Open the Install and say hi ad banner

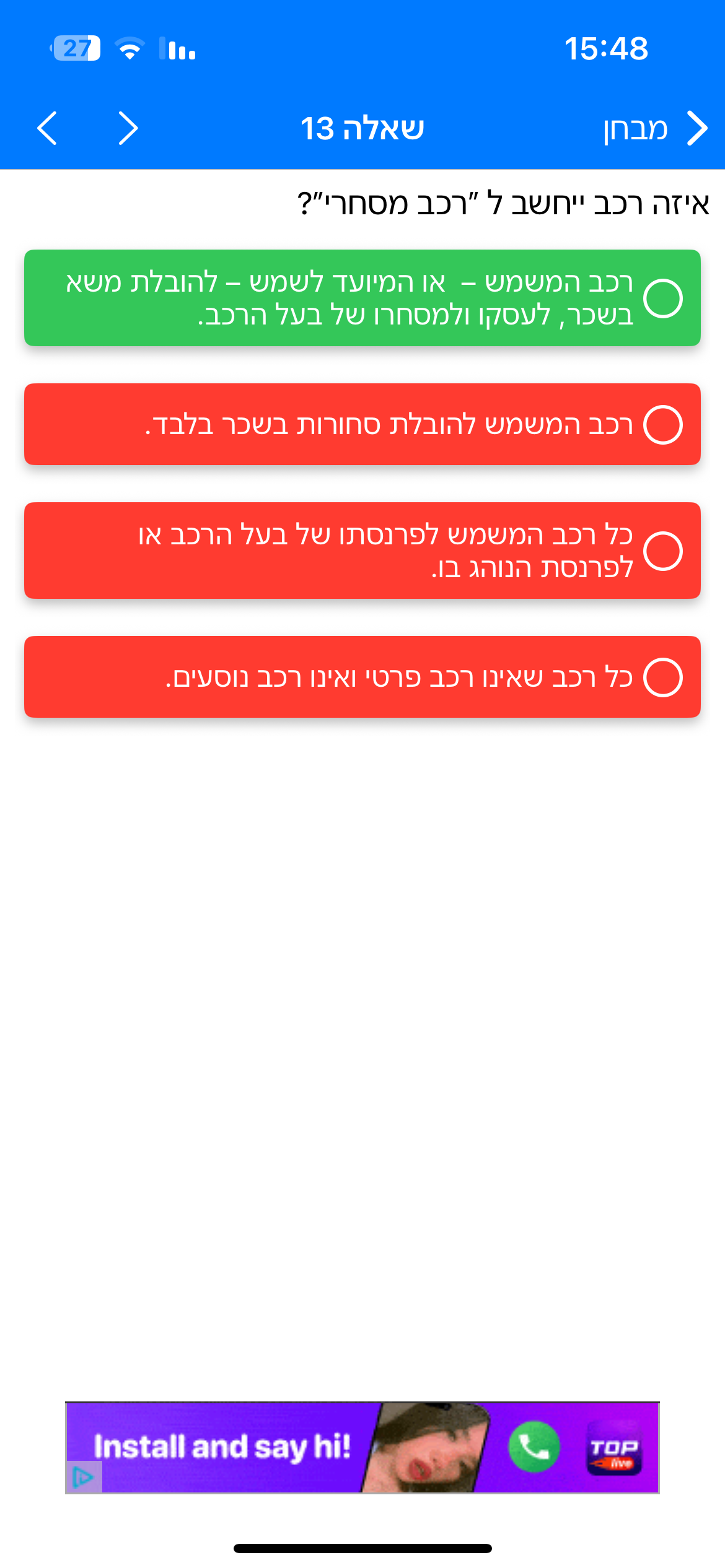[x=362, y=1448]
